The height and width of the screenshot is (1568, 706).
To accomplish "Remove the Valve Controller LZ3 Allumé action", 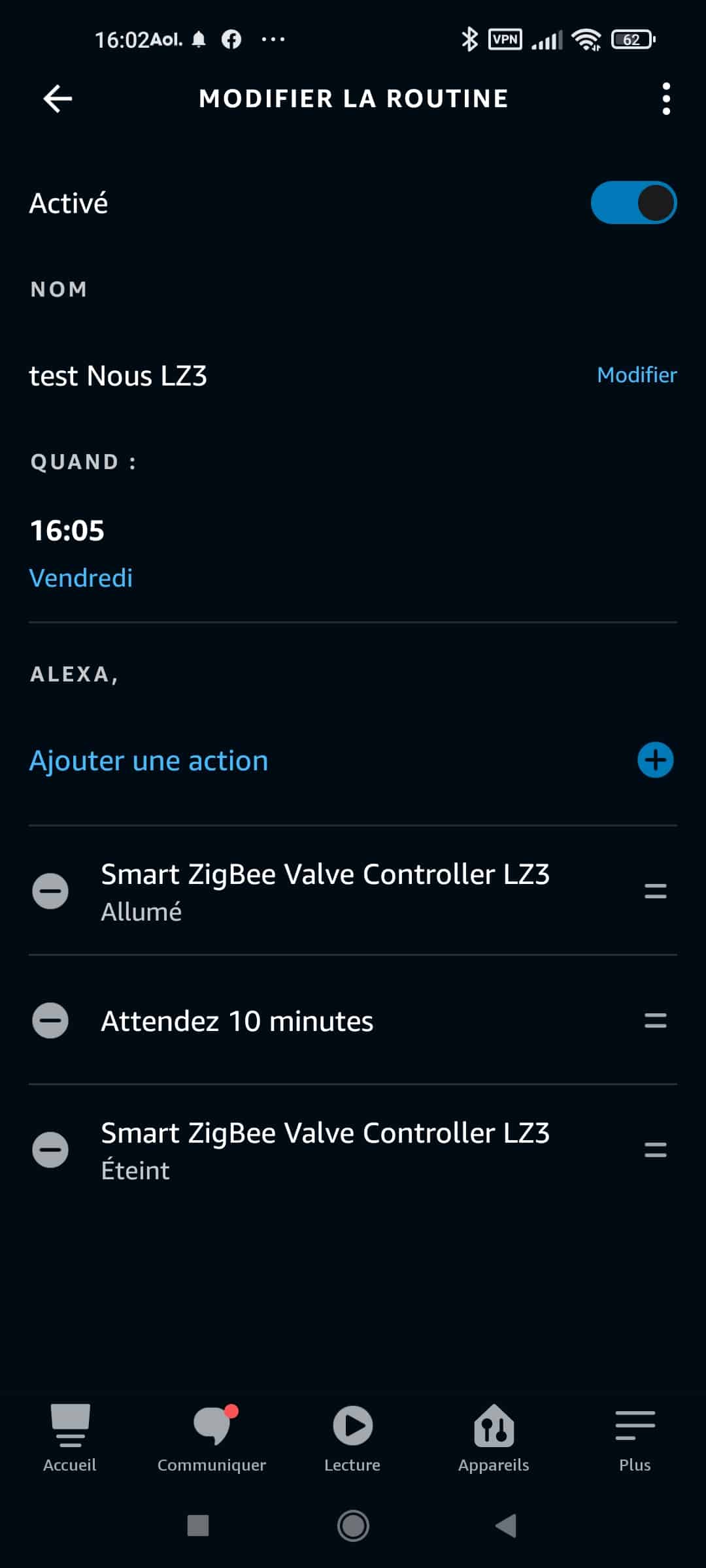I will tap(50, 891).
